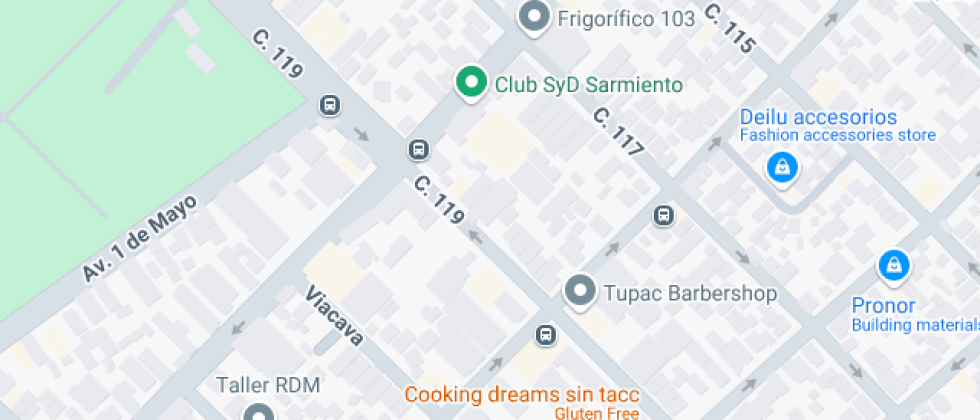Tap the Pronor building materials pin
This screenshot has height=420, width=980.
[x=892, y=266]
